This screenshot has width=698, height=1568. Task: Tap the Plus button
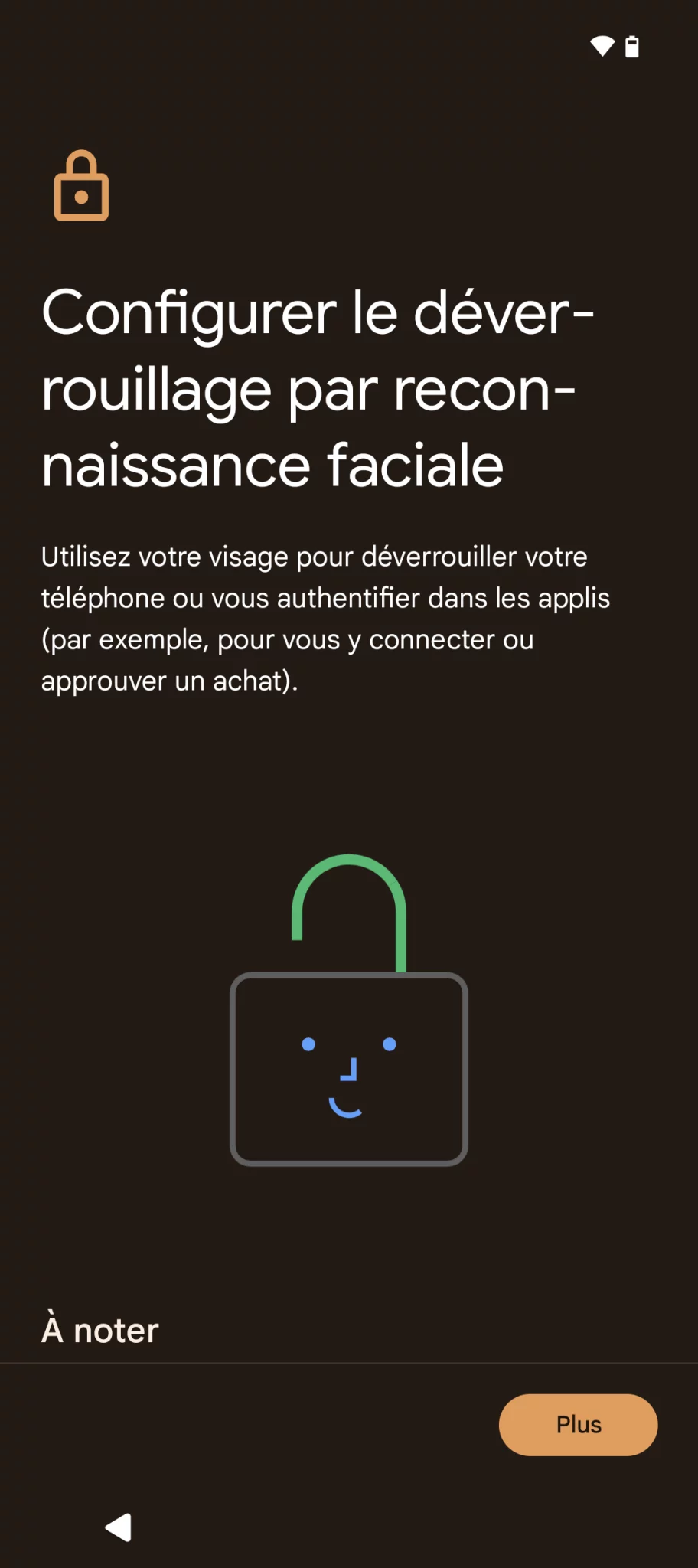tap(578, 1425)
